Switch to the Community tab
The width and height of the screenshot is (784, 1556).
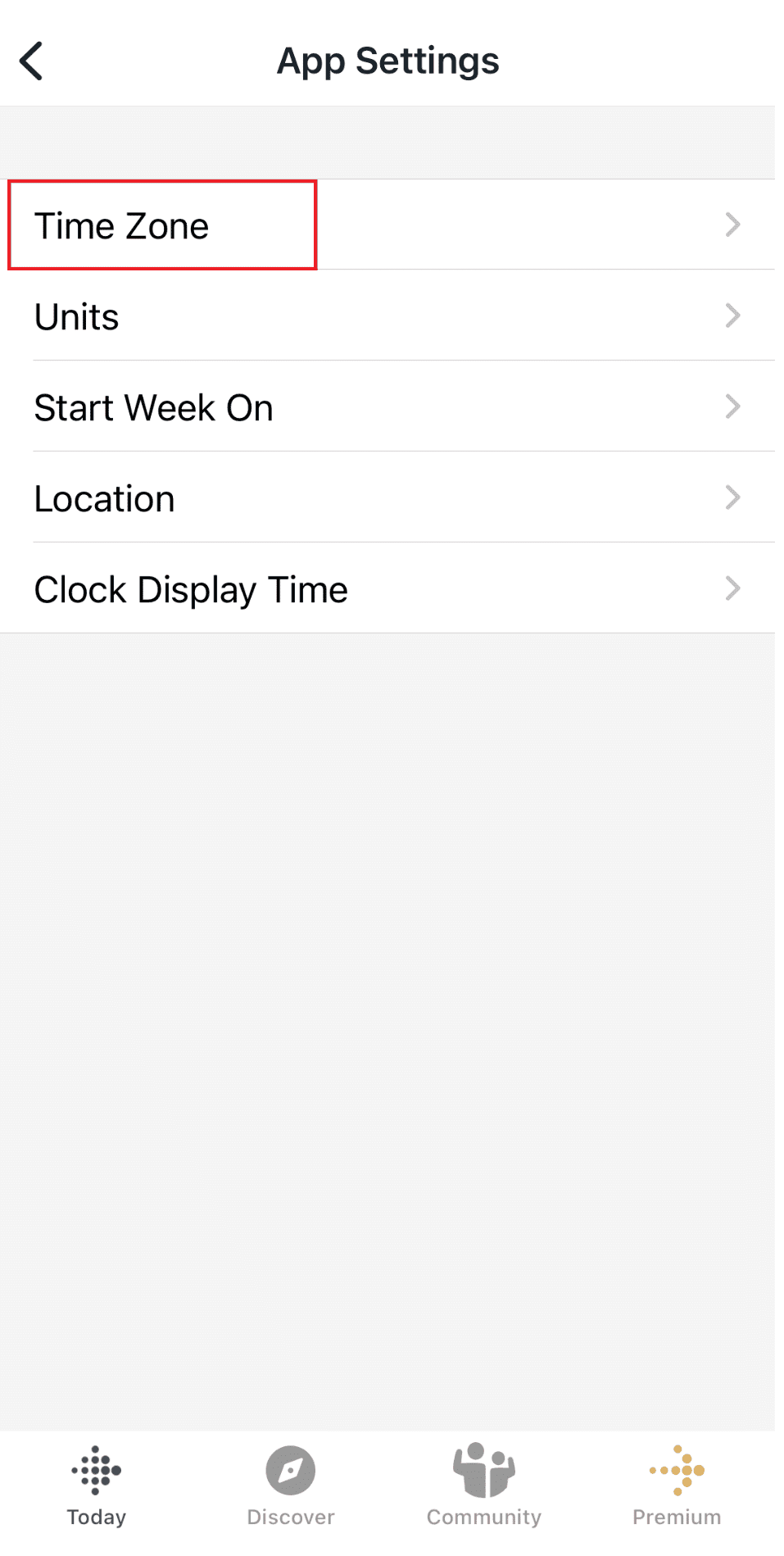pos(483,1486)
